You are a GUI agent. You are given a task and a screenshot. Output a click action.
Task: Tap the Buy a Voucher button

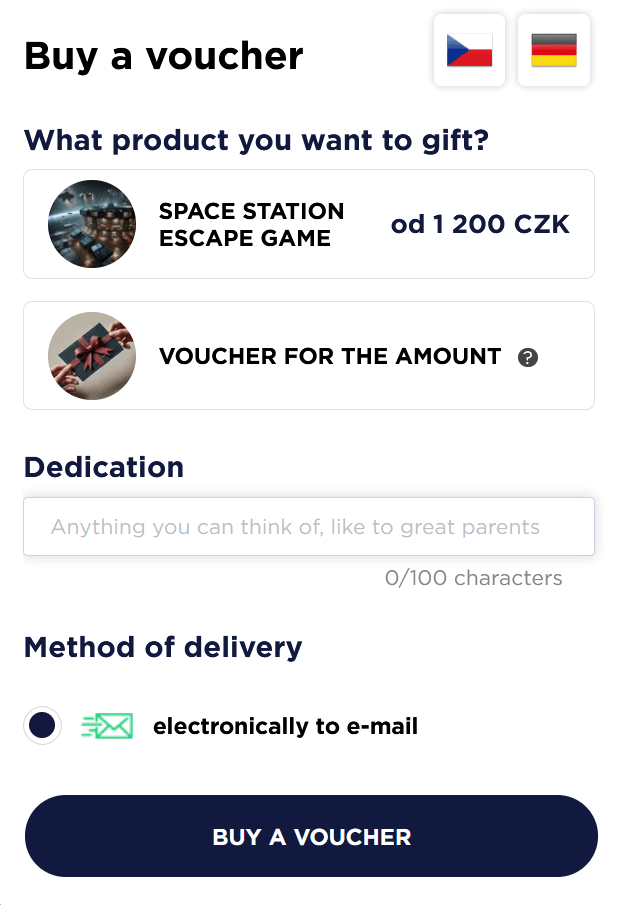tap(311, 837)
